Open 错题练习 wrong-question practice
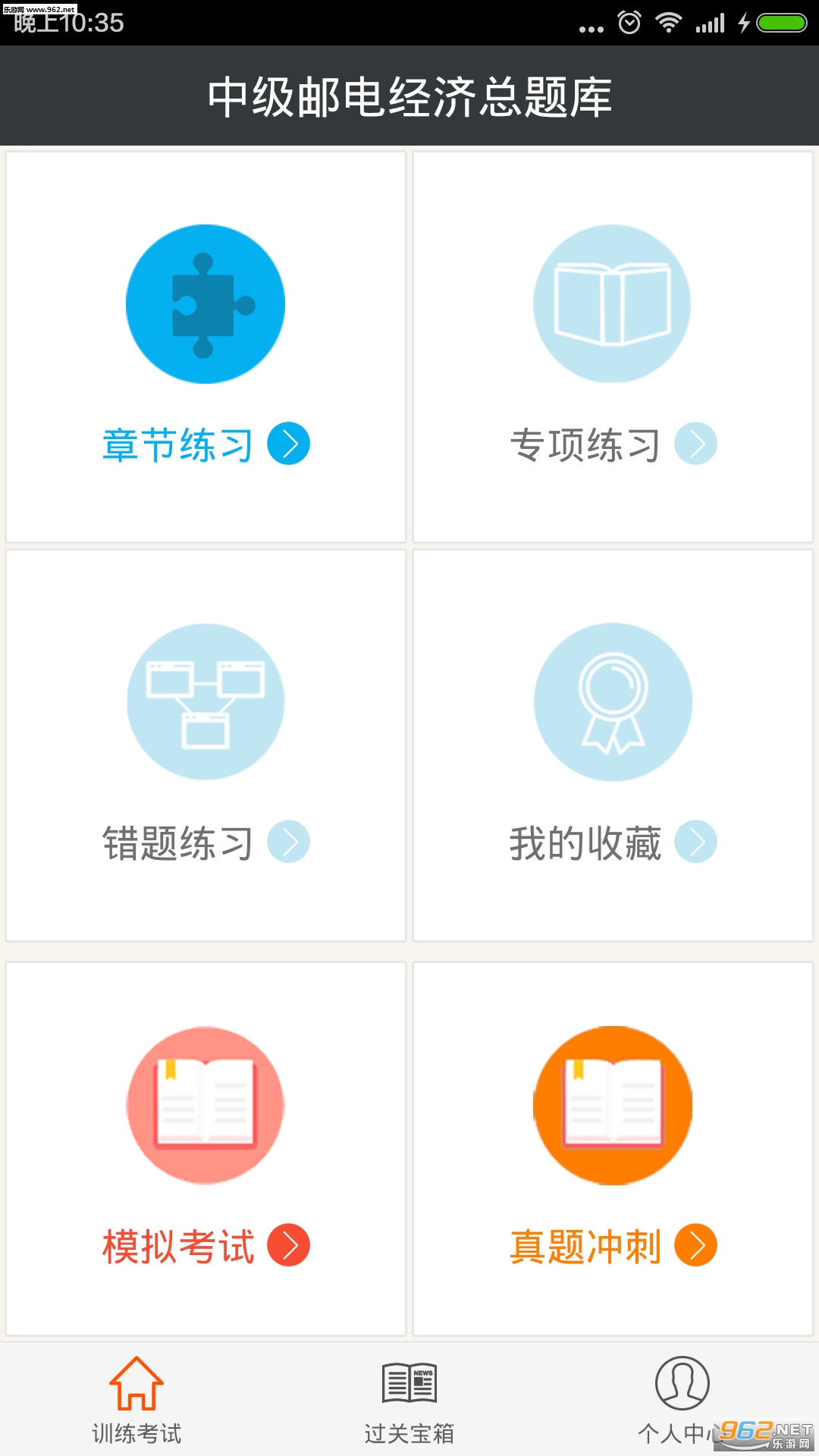The image size is (819, 1456). pyautogui.click(x=206, y=745)
